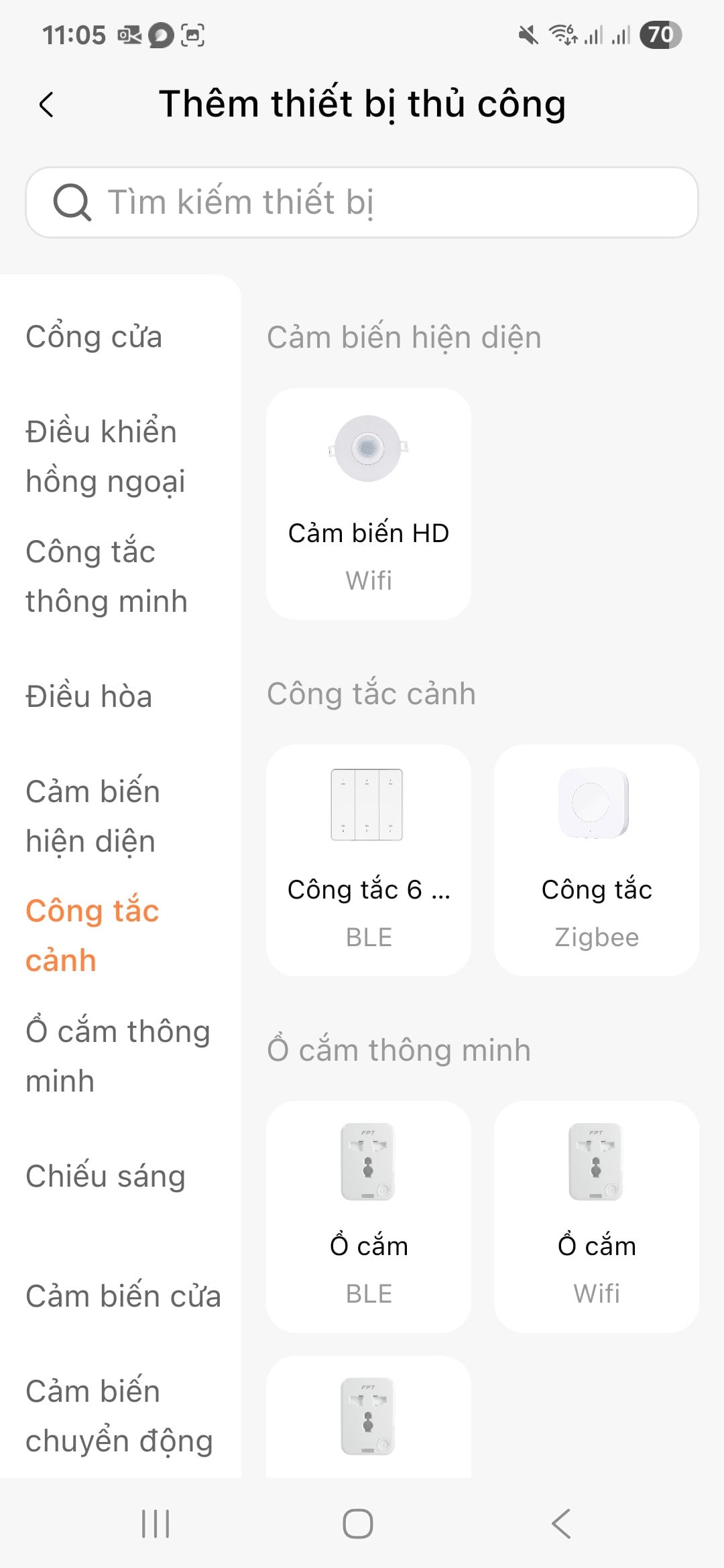Open the Cổng cửa category
Viewport: 724px width, 1568px height.
click(x=94, y=337)
